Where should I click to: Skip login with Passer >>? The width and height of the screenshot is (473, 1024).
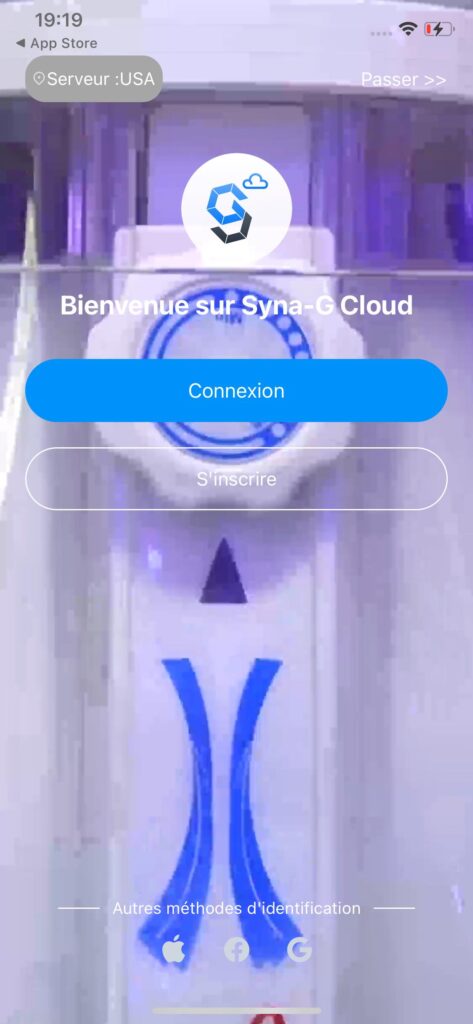coord(403,80)
